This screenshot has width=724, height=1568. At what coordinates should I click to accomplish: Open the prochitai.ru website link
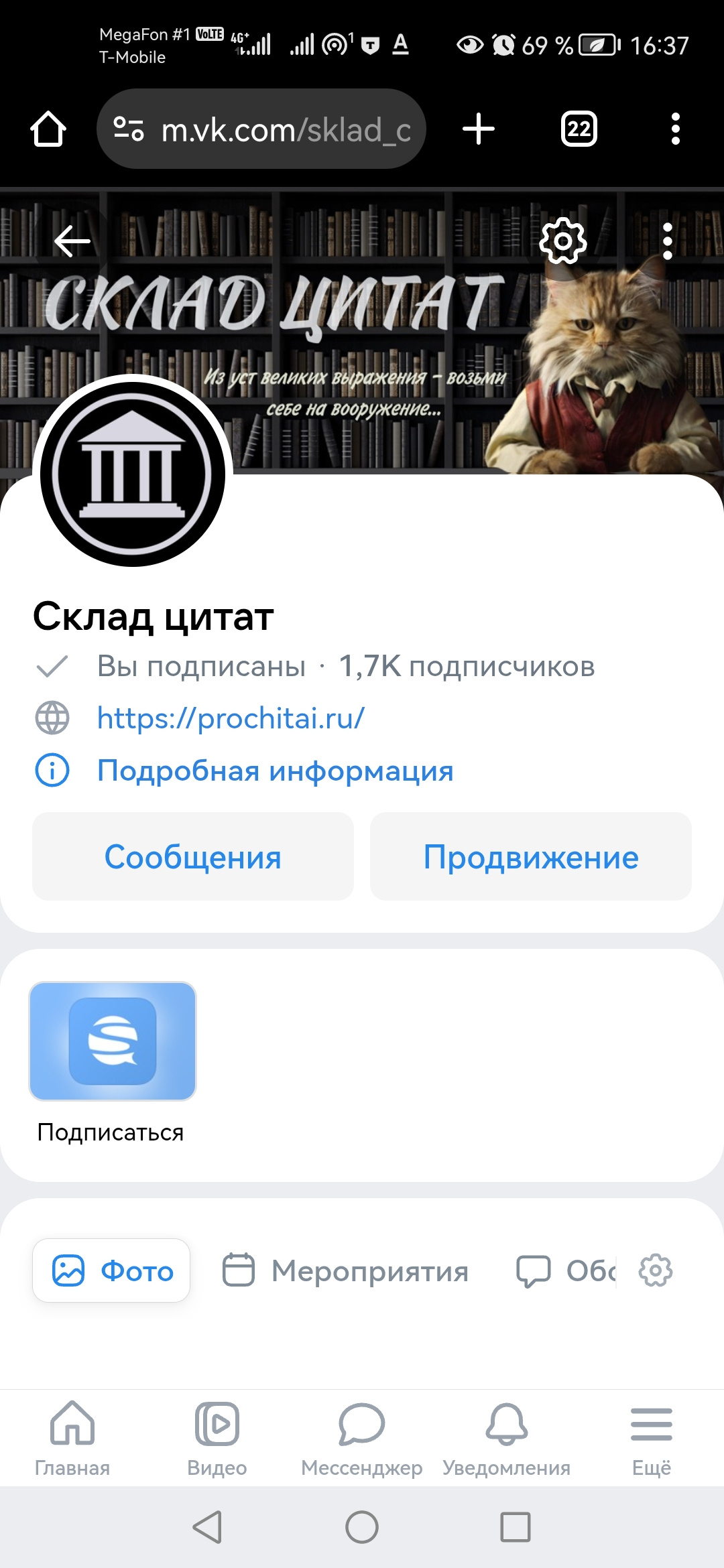[x=231, y=718]
